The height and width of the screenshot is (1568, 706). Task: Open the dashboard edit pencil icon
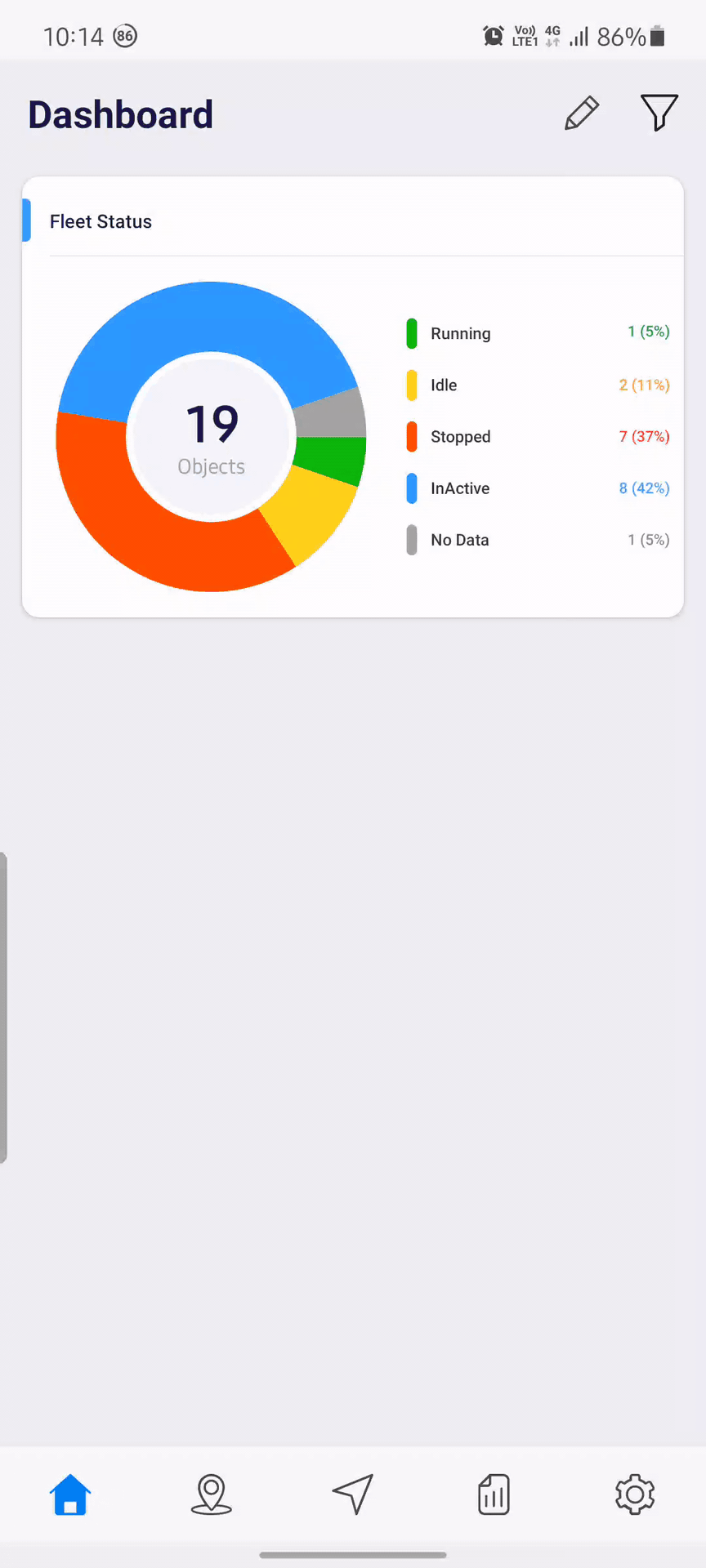click(581, 114)
